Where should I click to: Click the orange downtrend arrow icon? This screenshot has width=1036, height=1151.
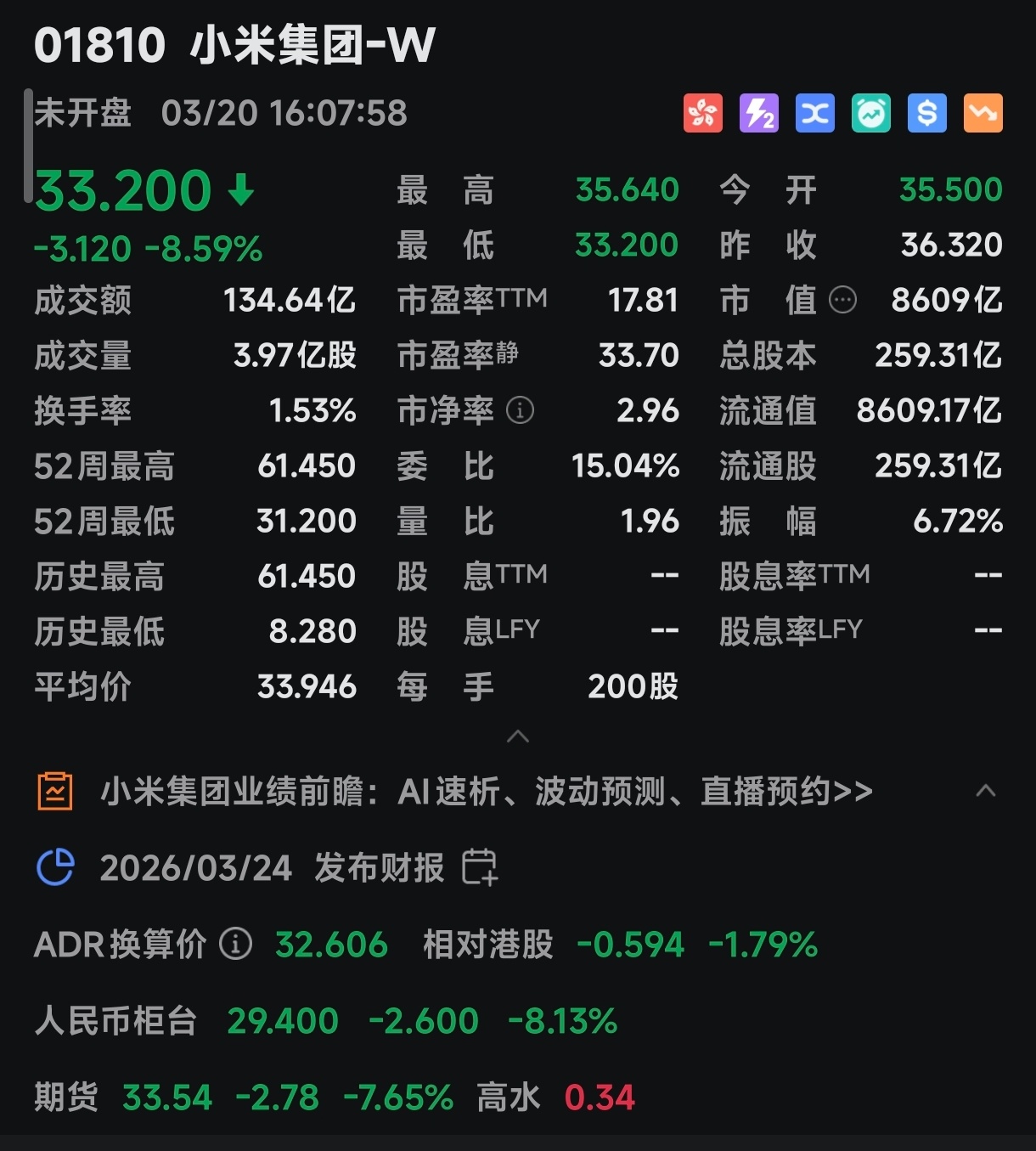(x=983, y=113)
